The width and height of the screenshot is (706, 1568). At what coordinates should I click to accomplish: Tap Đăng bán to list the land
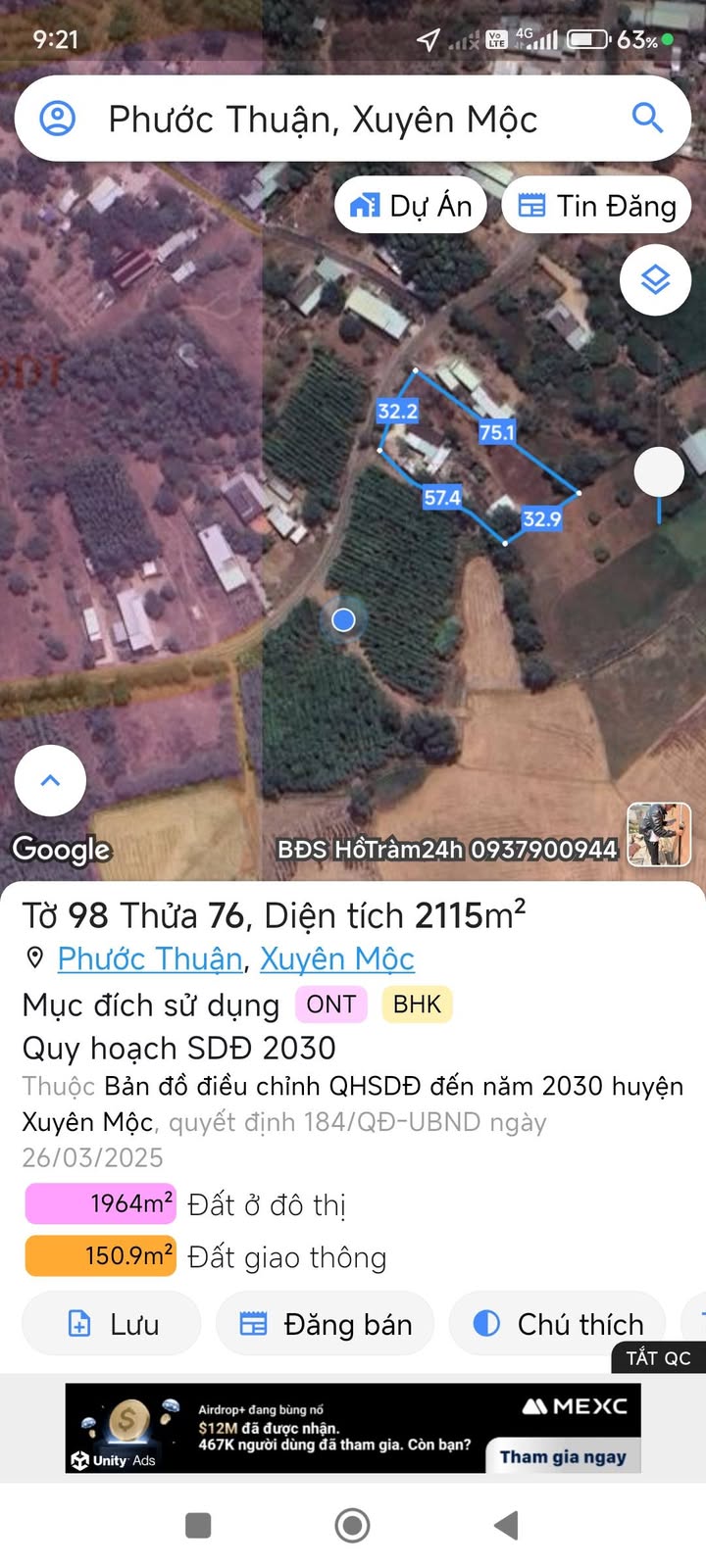(326, 1324)
